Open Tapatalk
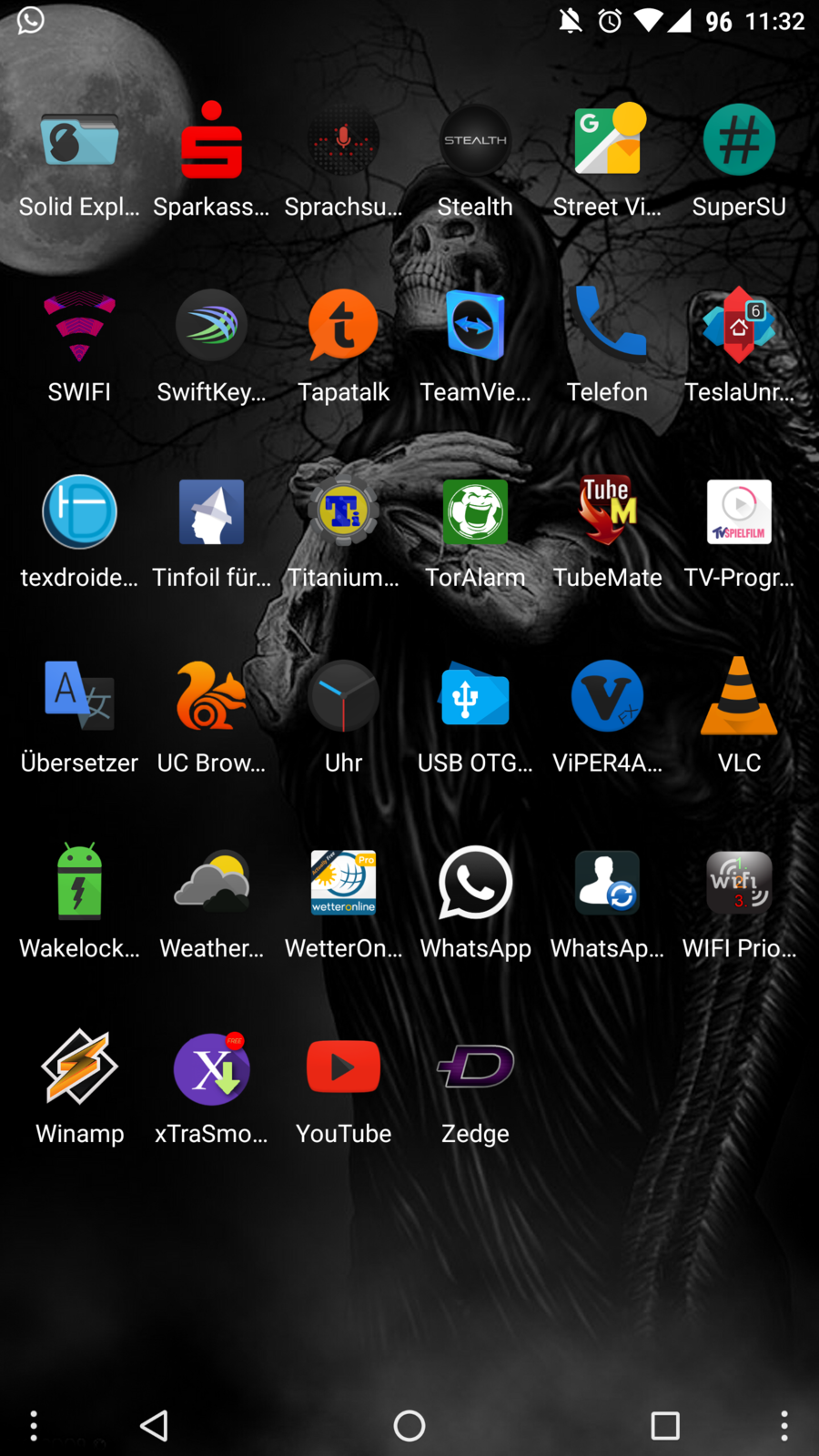 click(x=343, y=326)
